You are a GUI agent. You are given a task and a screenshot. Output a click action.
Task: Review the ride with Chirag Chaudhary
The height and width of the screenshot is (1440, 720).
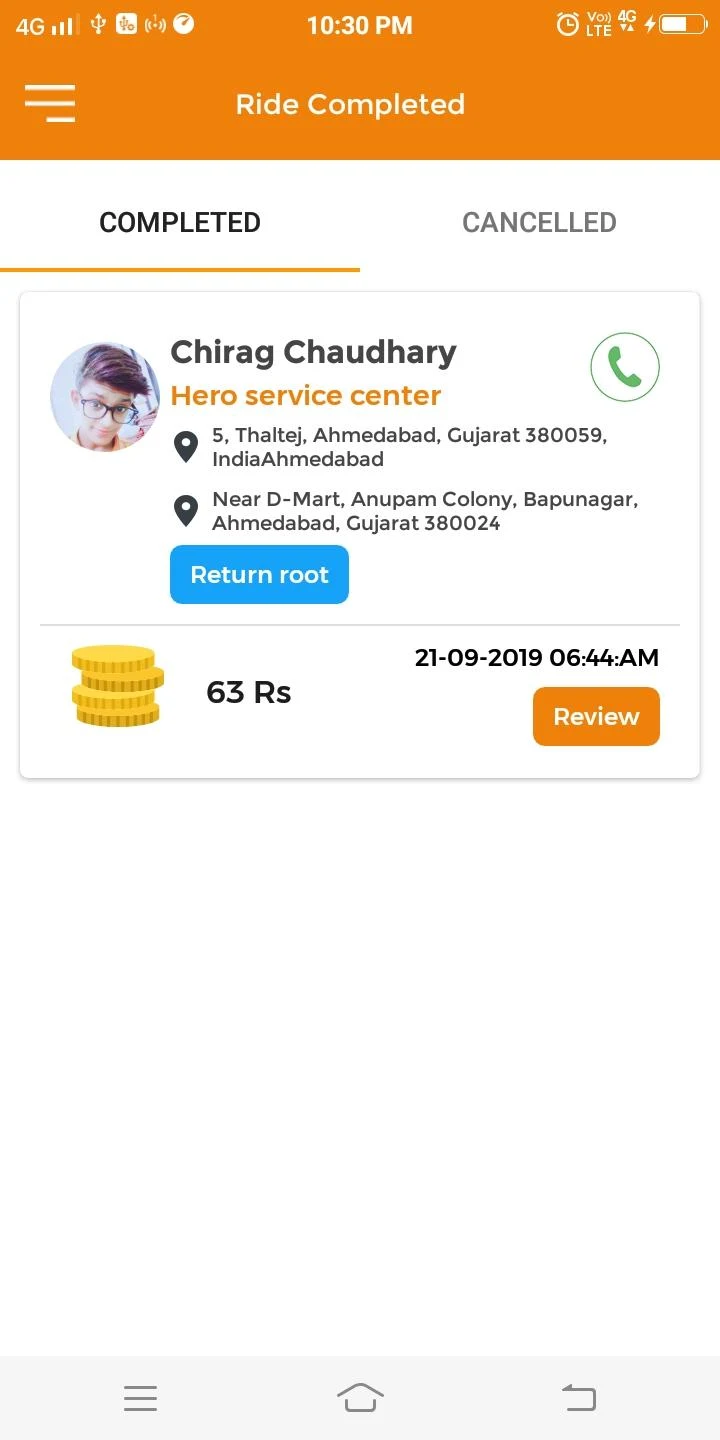point(596,716)
